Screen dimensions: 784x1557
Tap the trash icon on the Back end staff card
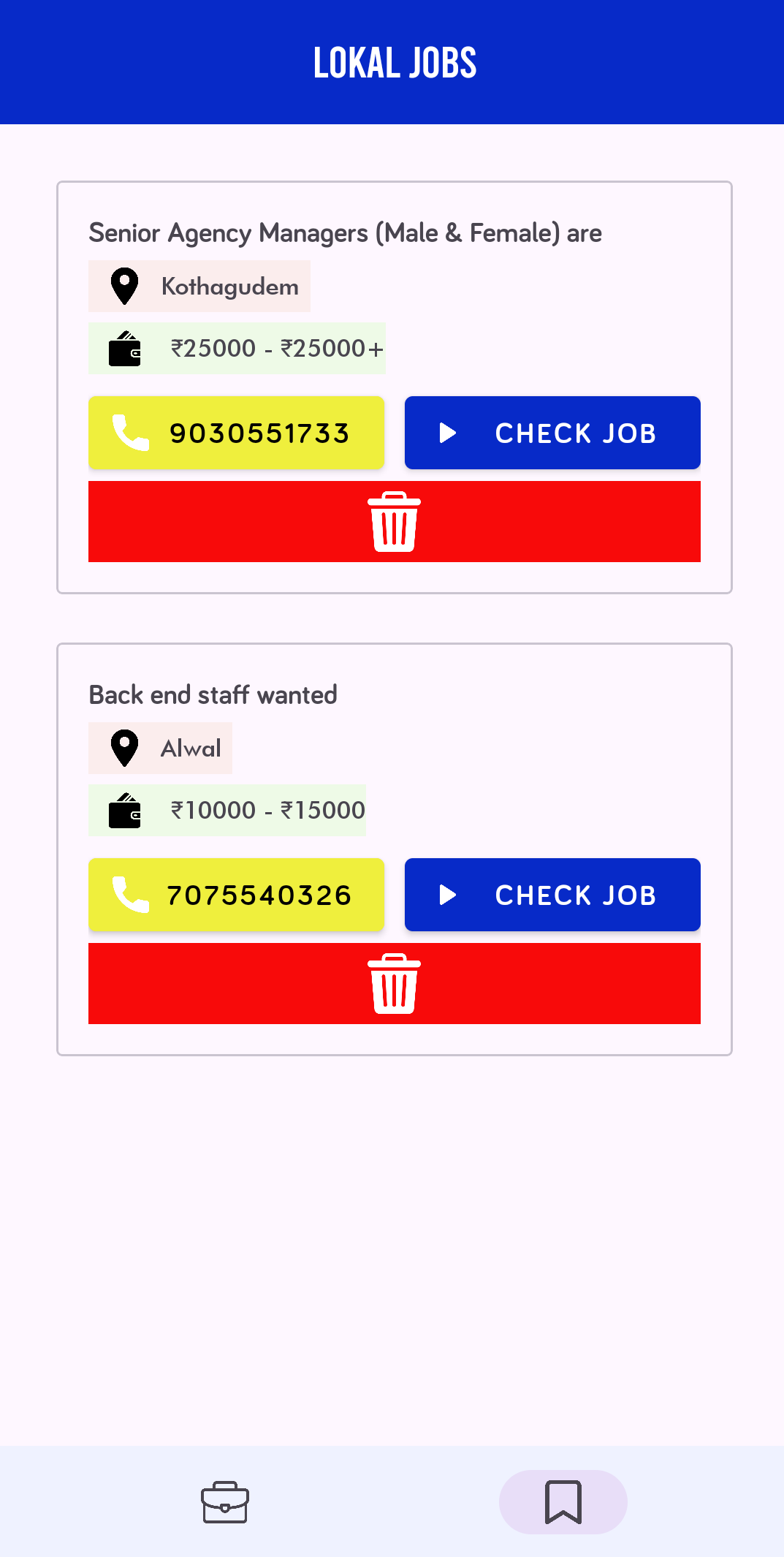coord(394,984)
